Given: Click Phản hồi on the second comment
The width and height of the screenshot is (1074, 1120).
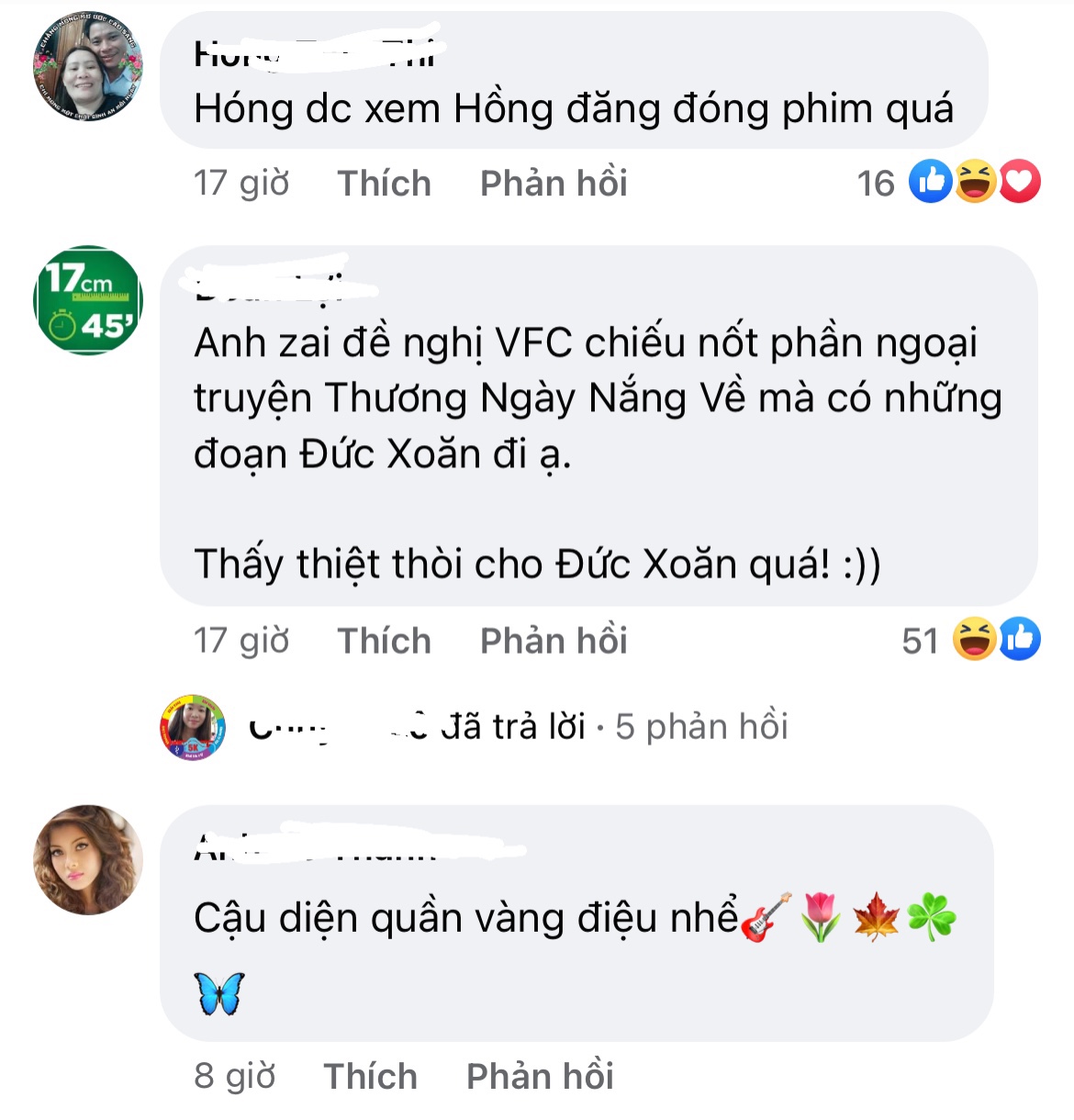Looking at the screenshot, I should pos(554,640).
